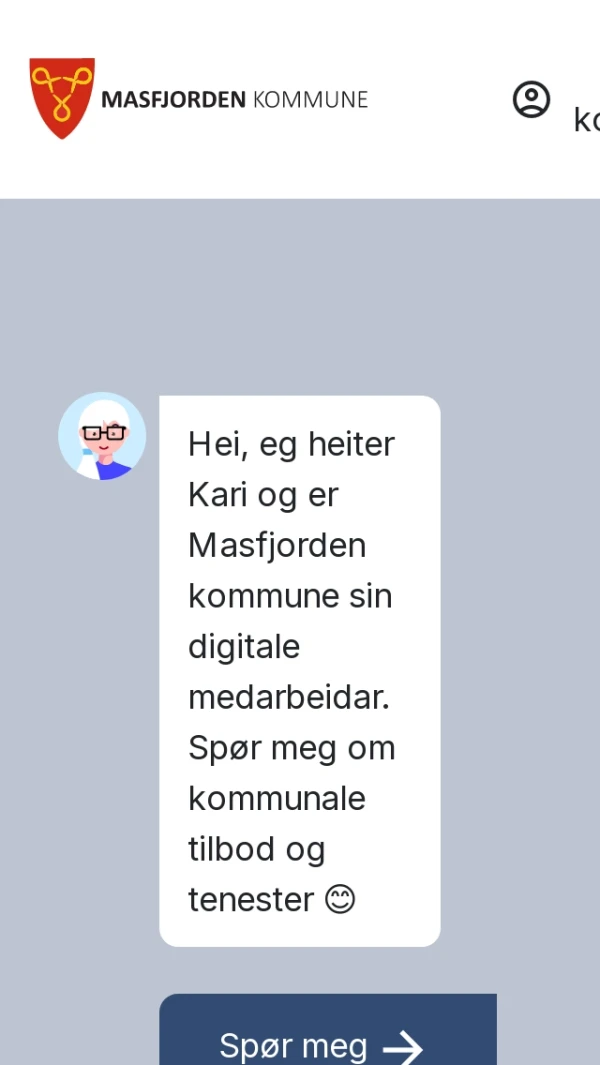Tap the Spør meg button
The width and height of the screenshot is (600, 1065).
327,1040
